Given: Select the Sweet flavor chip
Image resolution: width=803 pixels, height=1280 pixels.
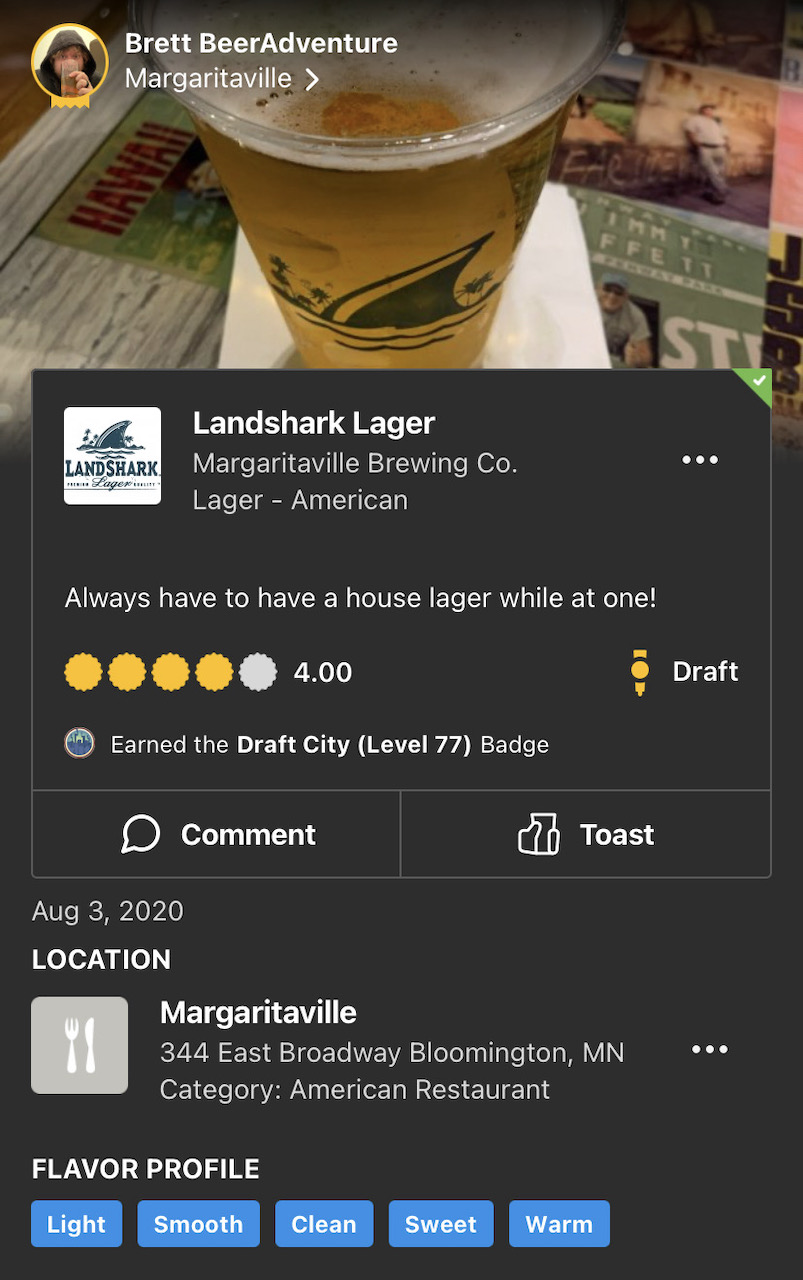Looking at the screenshot, I should pyautogui.click(x=441, y=1224).
